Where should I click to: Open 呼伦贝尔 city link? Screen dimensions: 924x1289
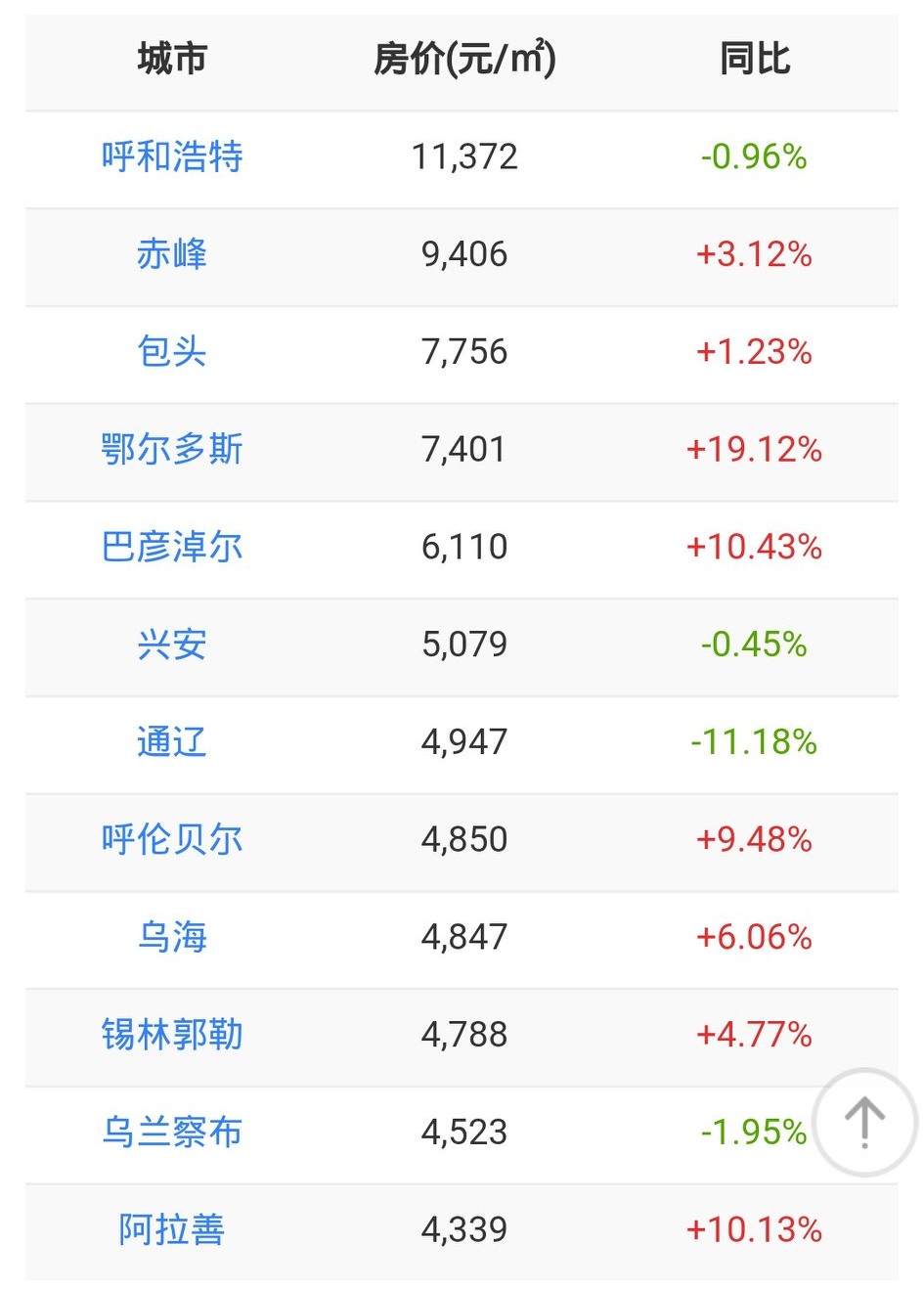click(172, 839)
